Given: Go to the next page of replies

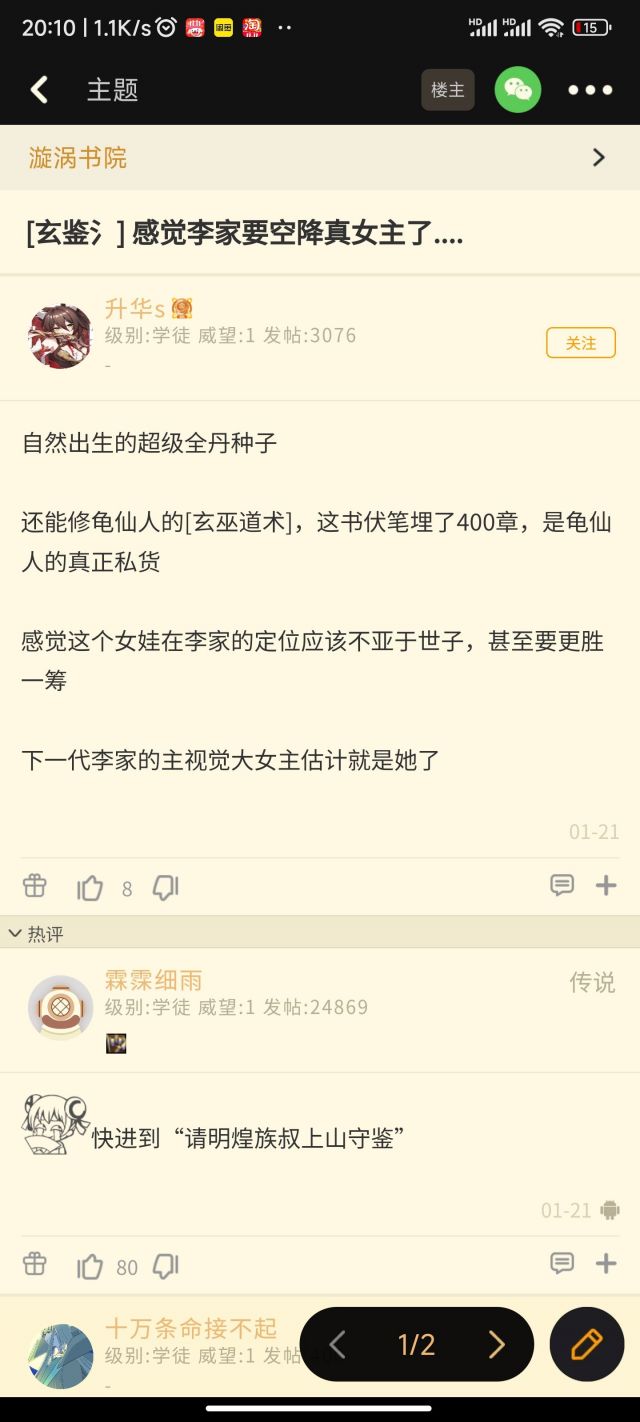Looking at the screenshot, I should (496, 1345).
